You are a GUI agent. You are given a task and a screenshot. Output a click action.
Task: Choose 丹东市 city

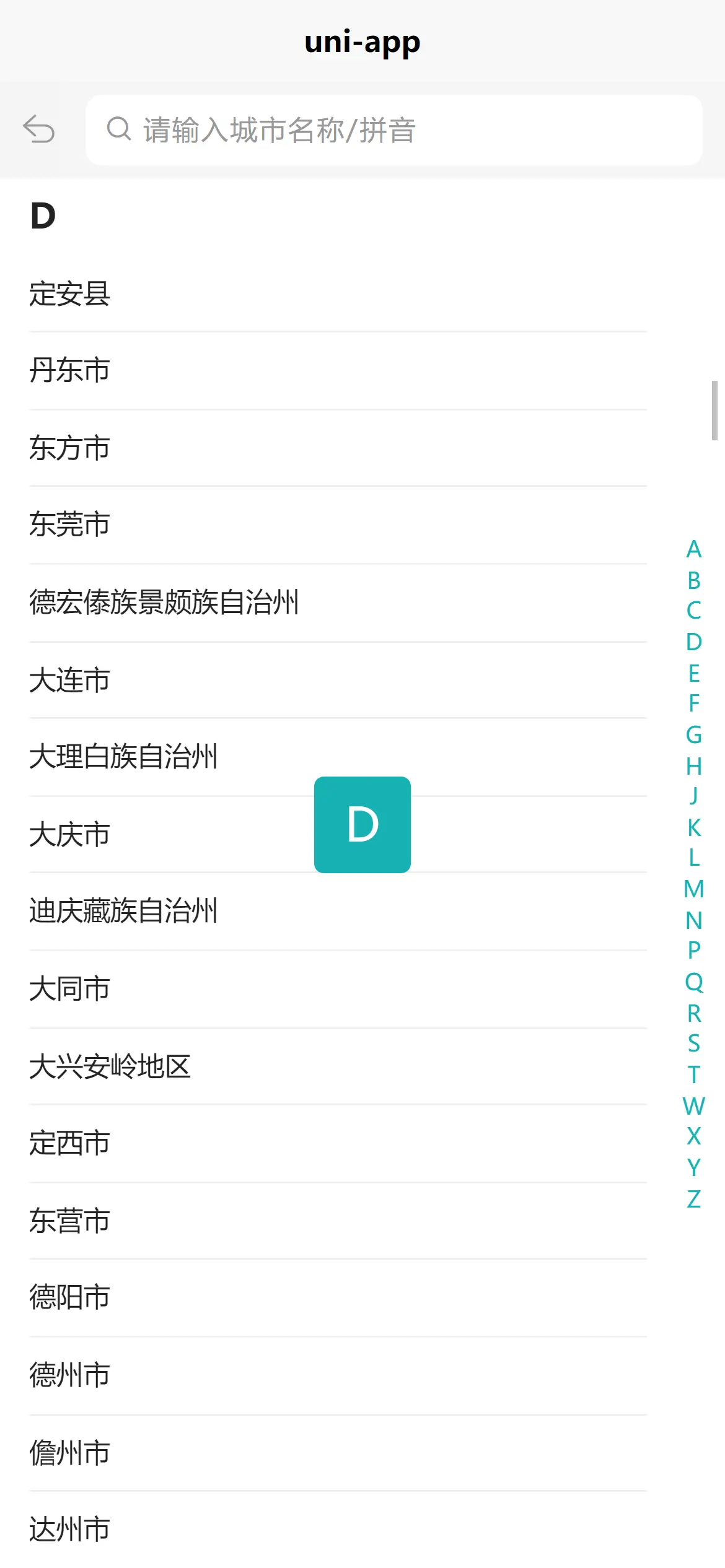[x=338, y=371]
